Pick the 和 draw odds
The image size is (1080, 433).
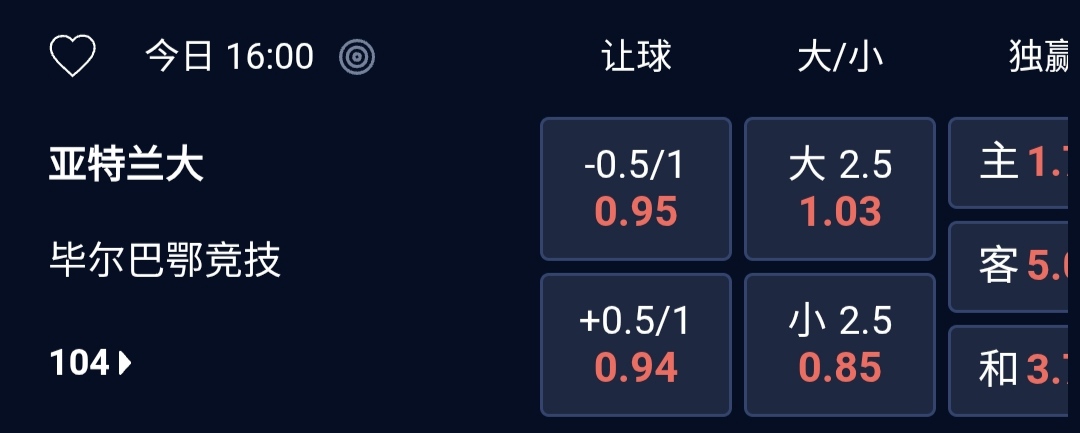coord(1014,370)
